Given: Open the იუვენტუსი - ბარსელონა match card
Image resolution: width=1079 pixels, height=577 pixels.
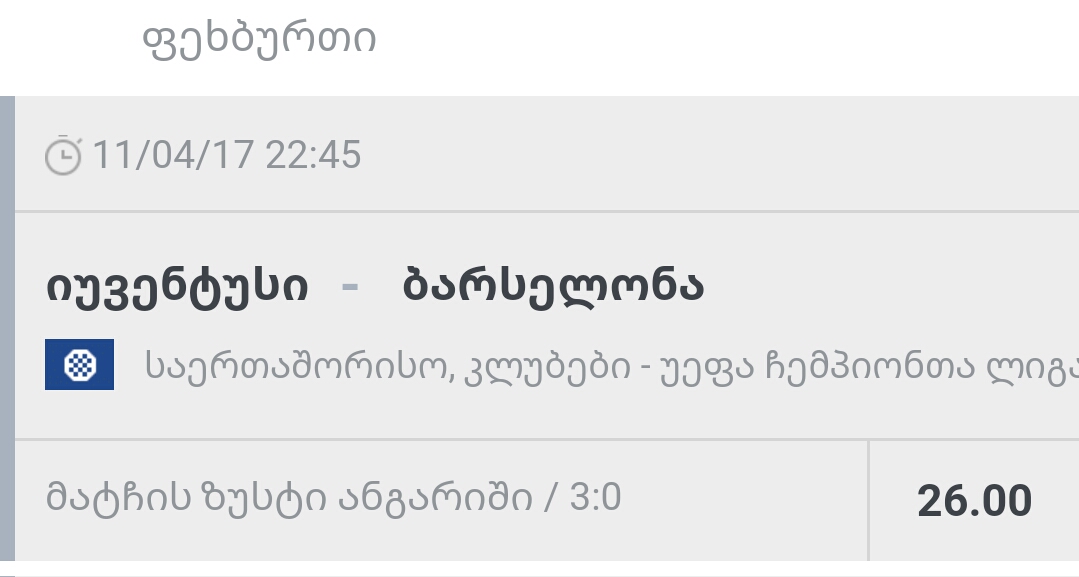Looking at the screenshot, I should tap(375, 287).
